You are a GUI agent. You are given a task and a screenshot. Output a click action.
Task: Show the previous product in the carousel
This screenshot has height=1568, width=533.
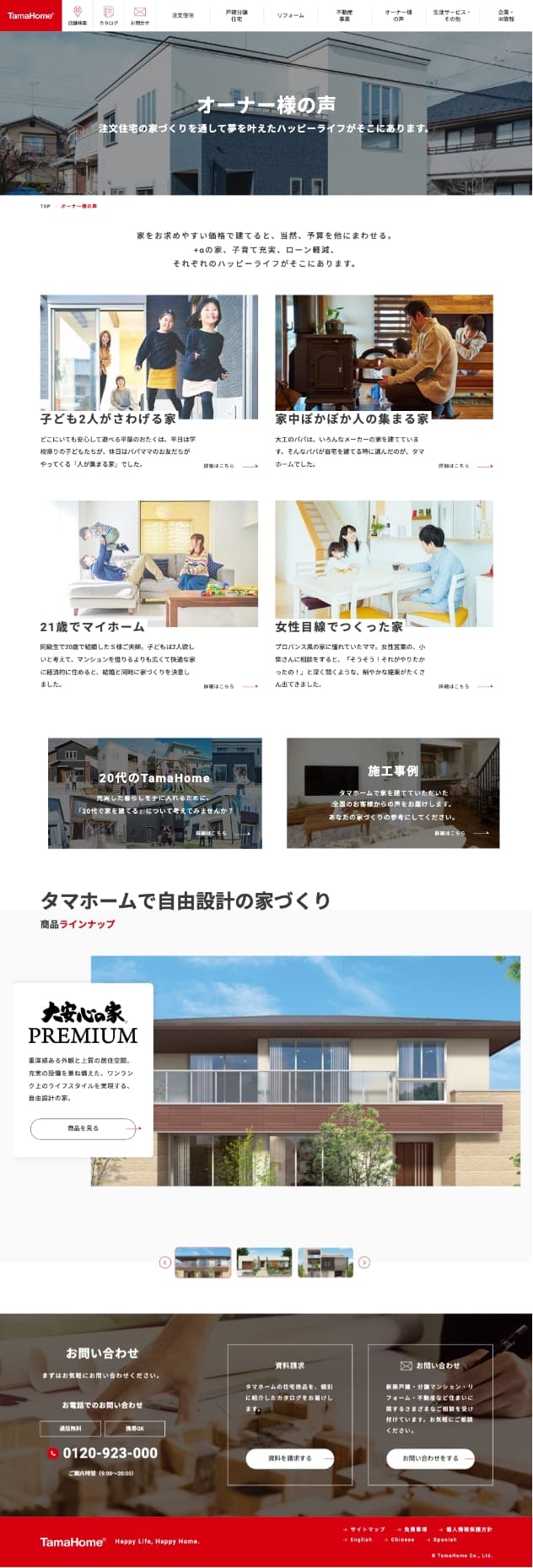click(165, 1263)
